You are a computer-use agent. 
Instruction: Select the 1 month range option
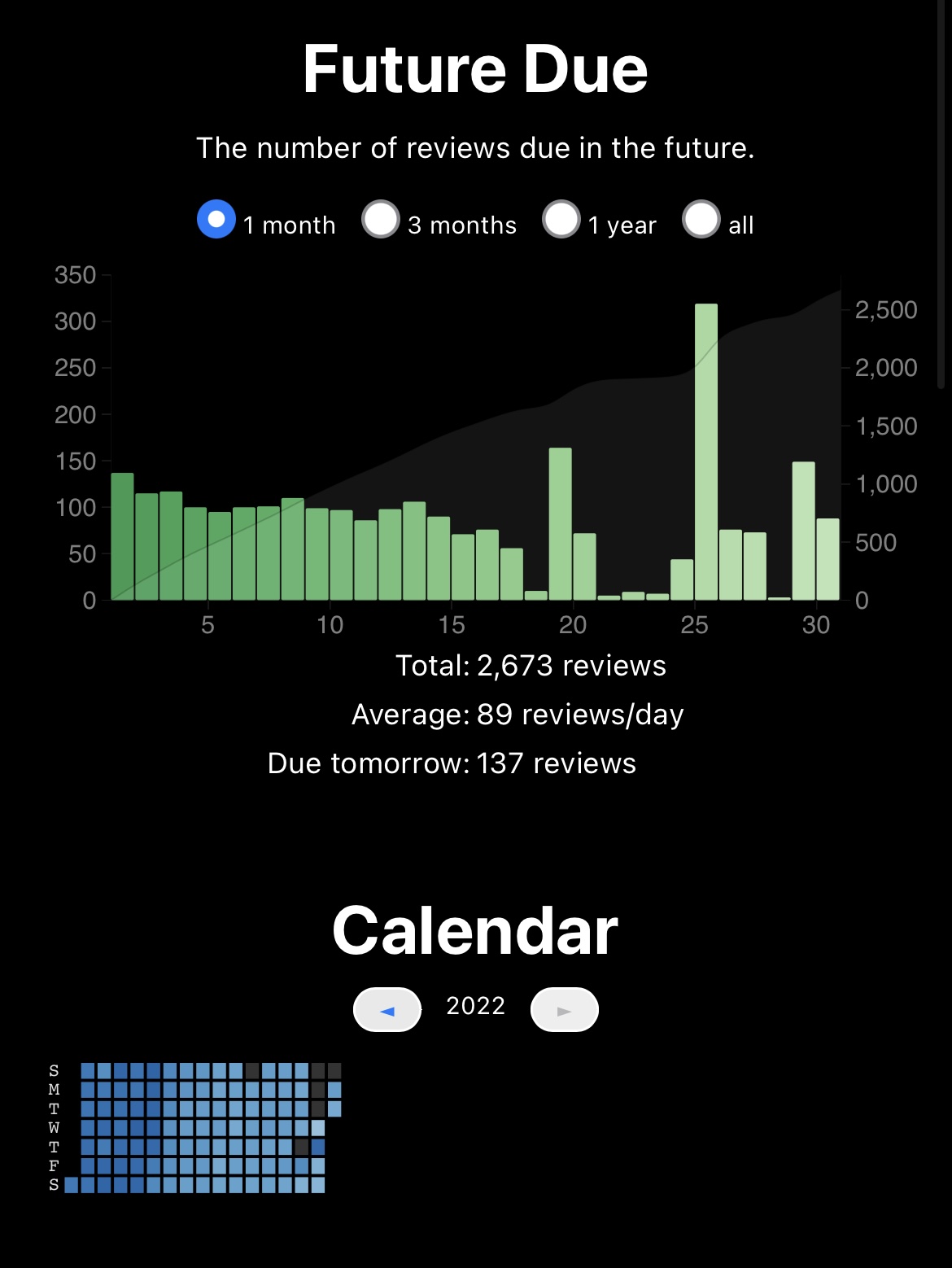pyautogui.click(x=216, y=220)
